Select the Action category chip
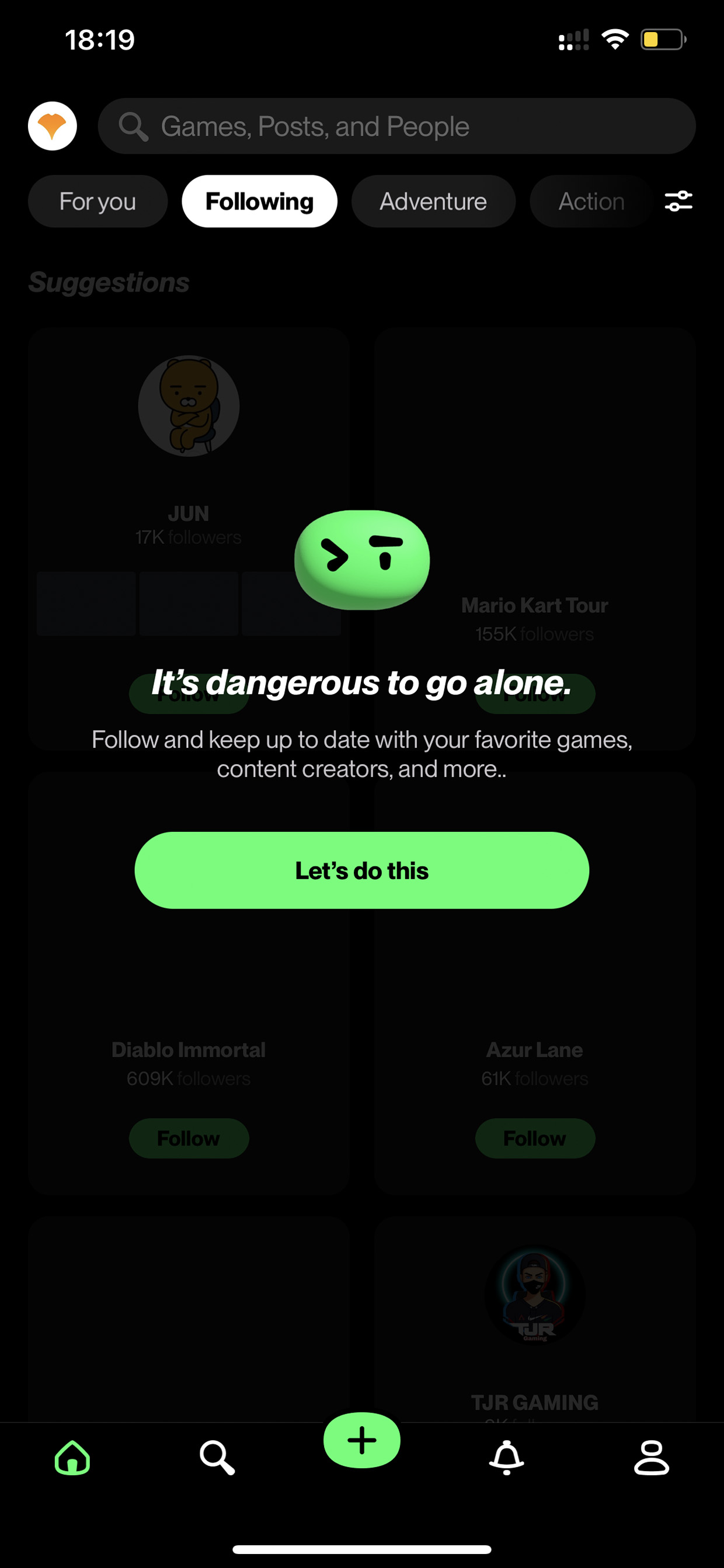The height and width of the screenshot is (1568, 724). tap(591, 202)
